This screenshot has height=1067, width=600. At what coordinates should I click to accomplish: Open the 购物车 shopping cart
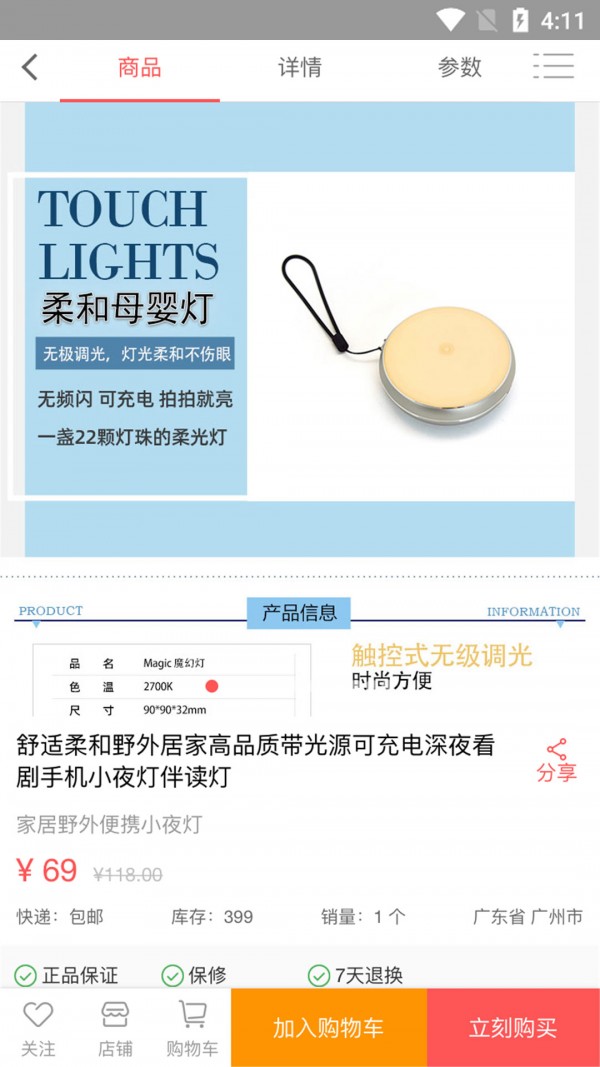[192, 1028]
